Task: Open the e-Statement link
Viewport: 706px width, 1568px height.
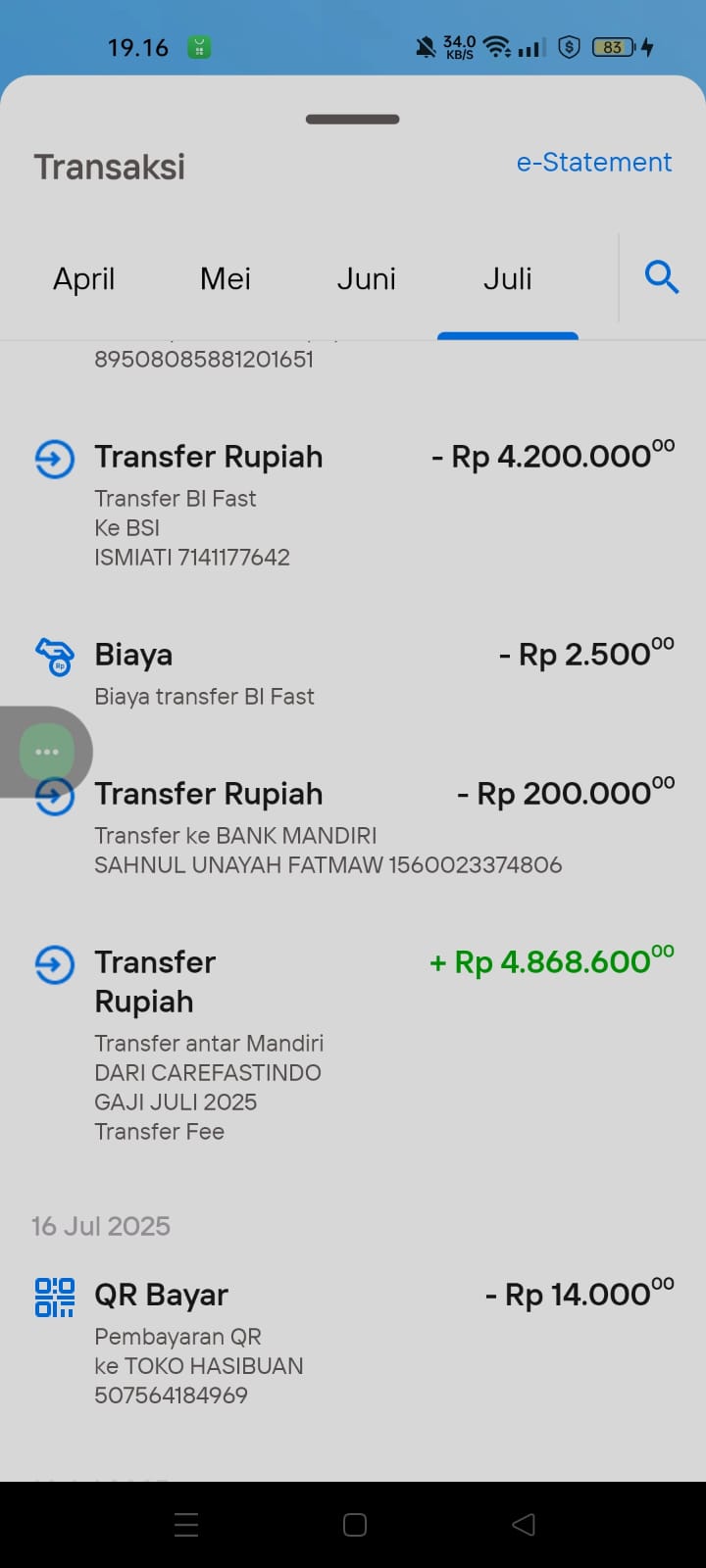Action: tap(594, 163)
